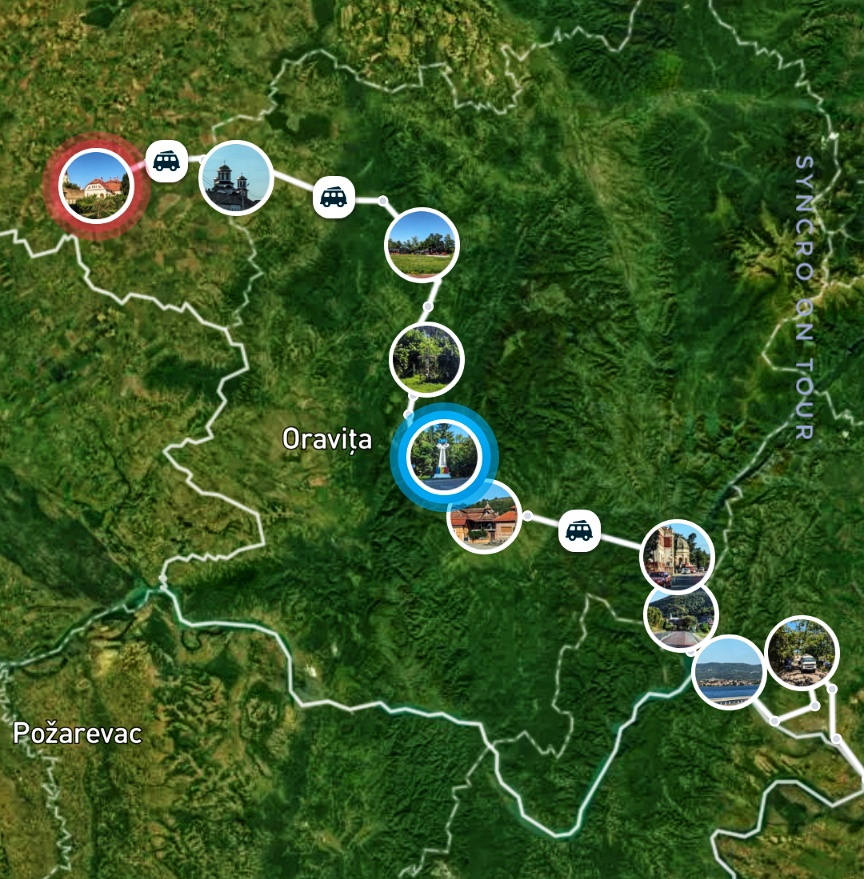Open the step showing dense forest trees
This screenshot has width=864, height=879.
pyautogui.click(x=427, y=359)
